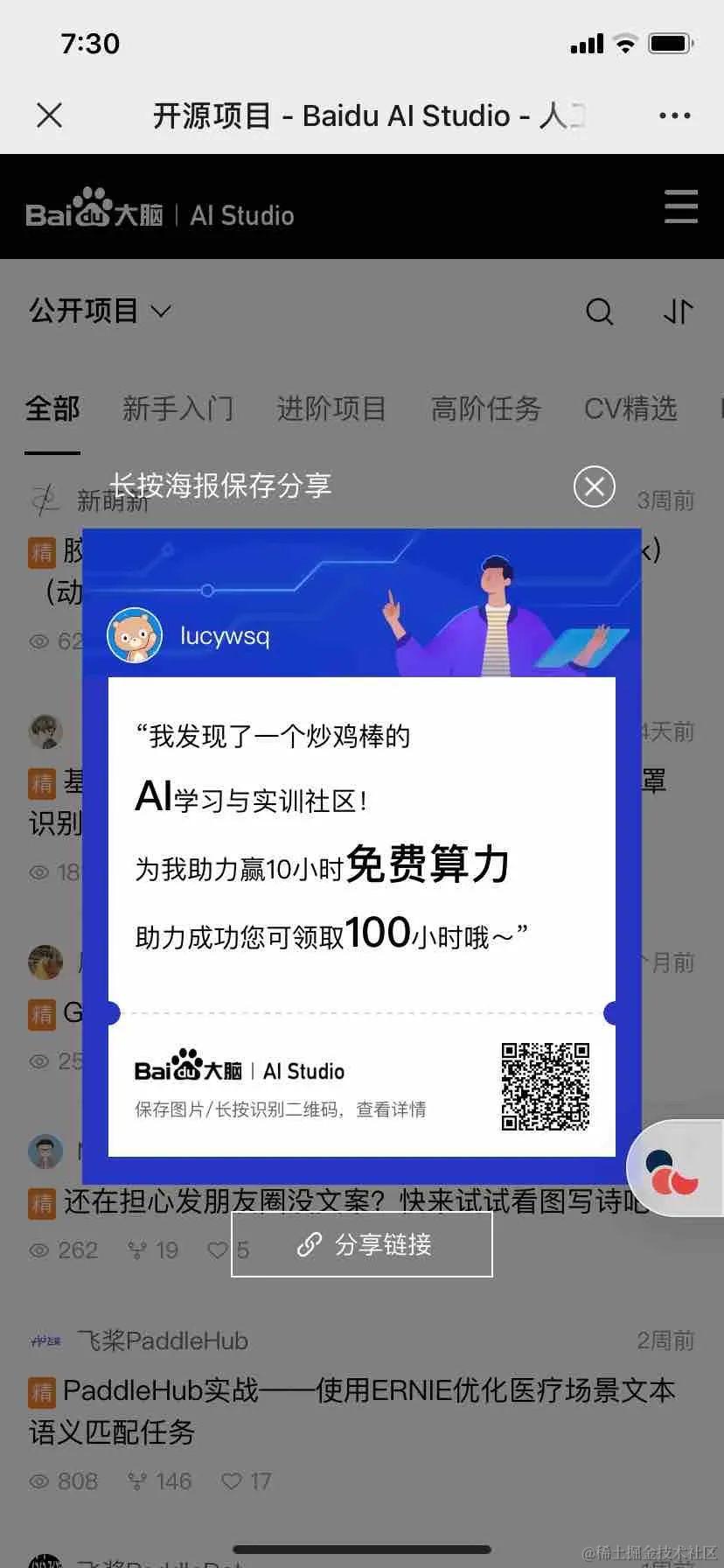Switch to the 新手入门 tab
The width and height of the screenshot is (724, 1568).
(178, 409)
